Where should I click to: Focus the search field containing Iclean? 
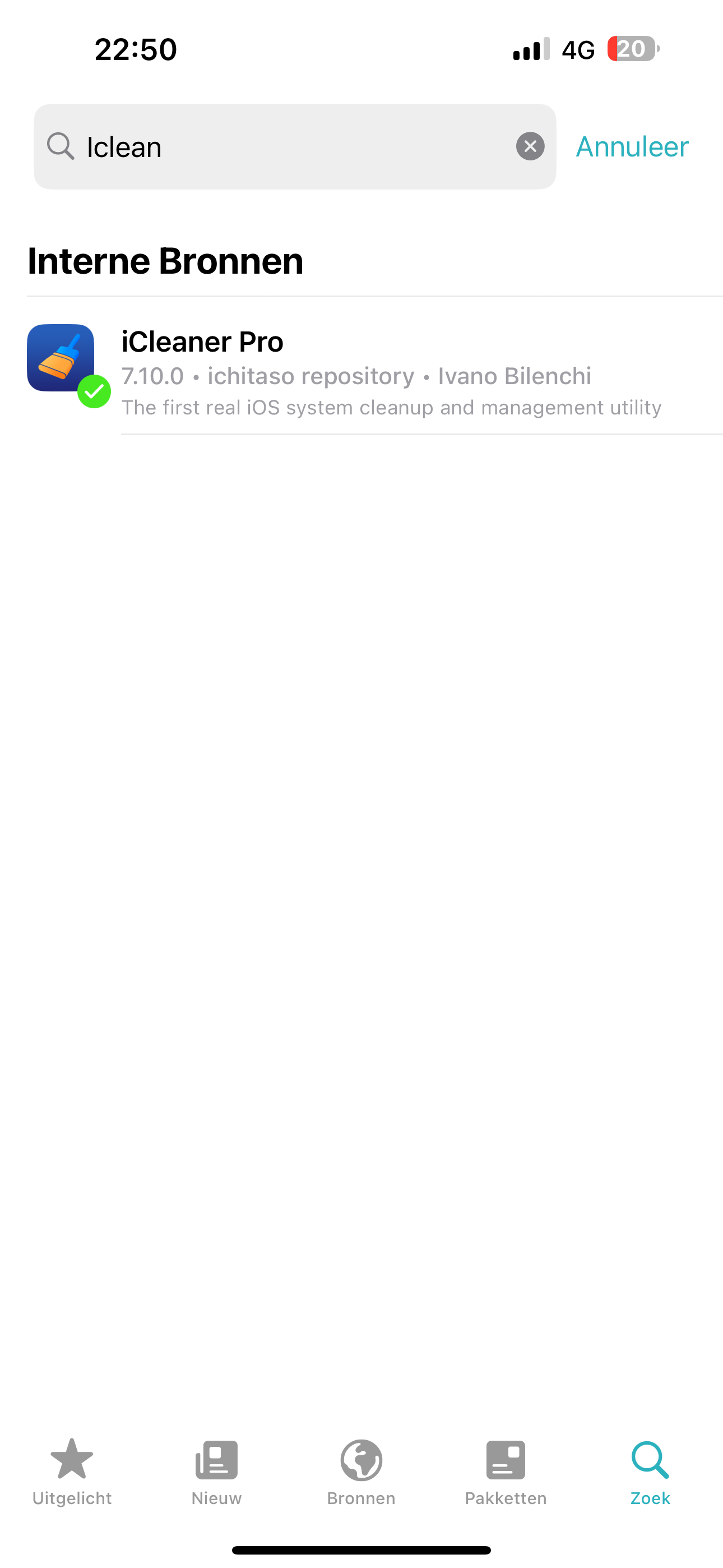click(x=292, y=147)
